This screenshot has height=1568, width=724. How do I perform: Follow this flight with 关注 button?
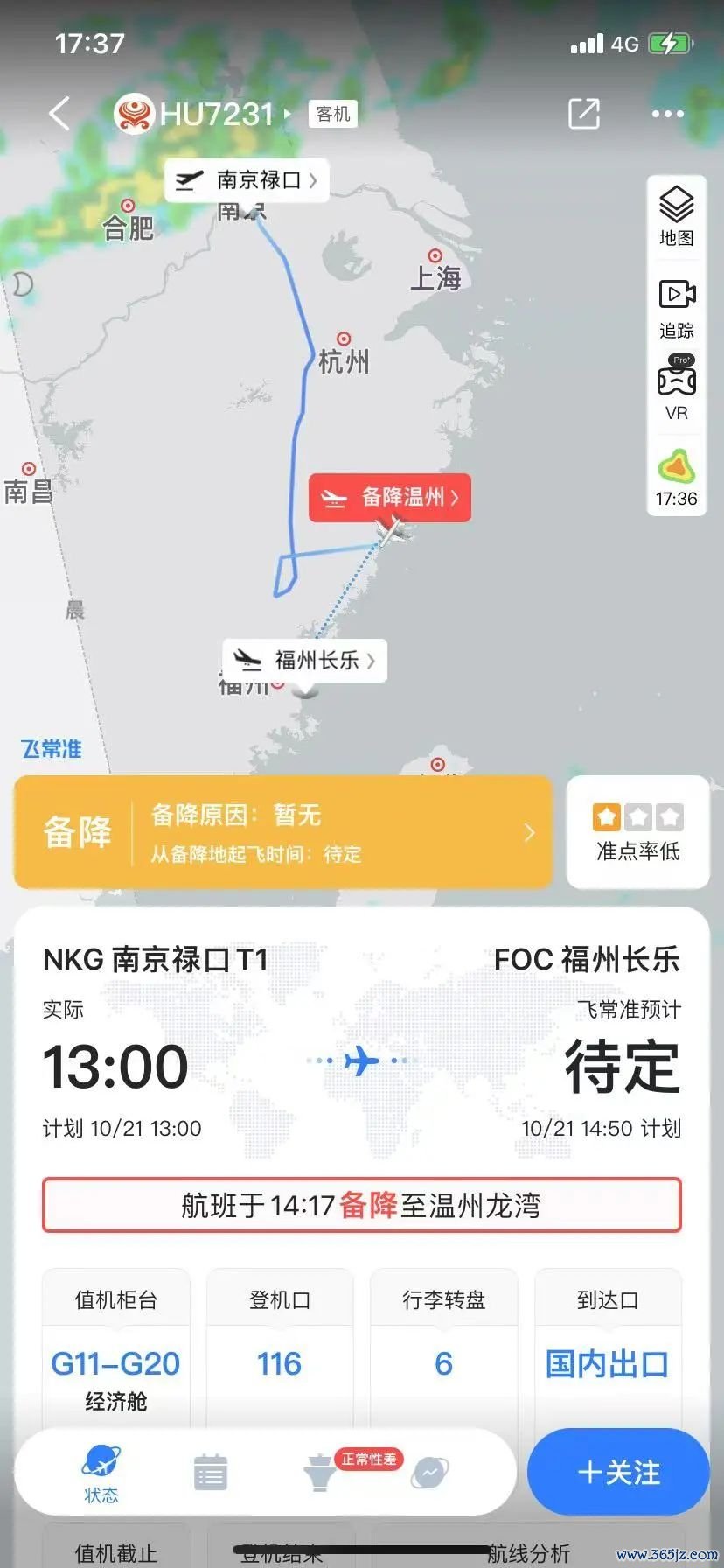point(618,1472)
